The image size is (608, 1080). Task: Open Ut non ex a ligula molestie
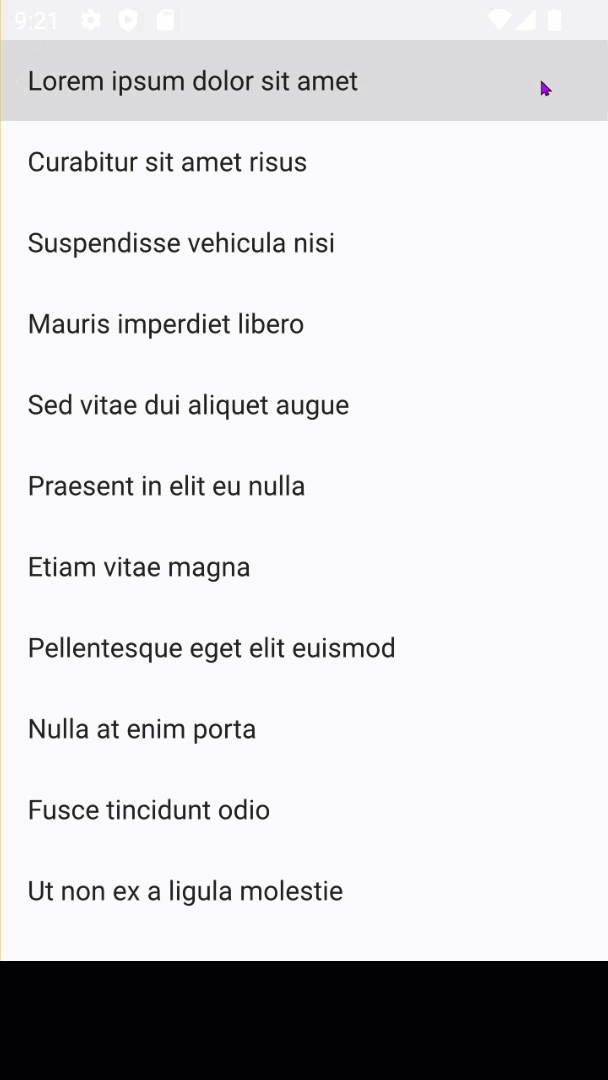tap(185, 891)
